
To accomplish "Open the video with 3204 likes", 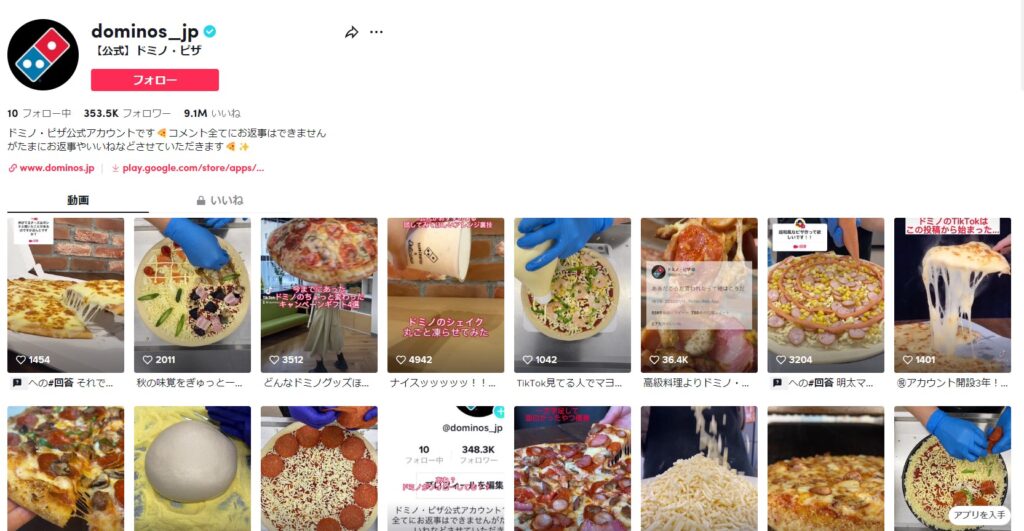I will pyautogui.click(x=825, y=295).
